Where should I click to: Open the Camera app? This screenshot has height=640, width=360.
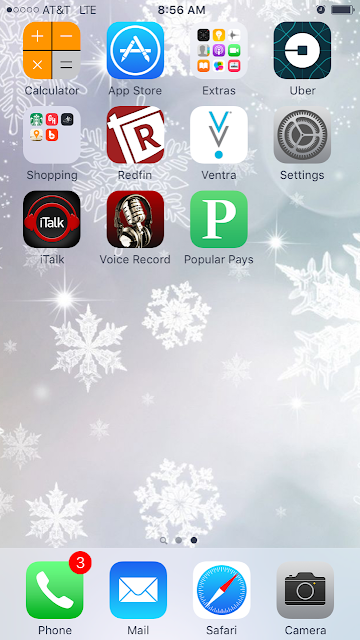click(305, 590)
